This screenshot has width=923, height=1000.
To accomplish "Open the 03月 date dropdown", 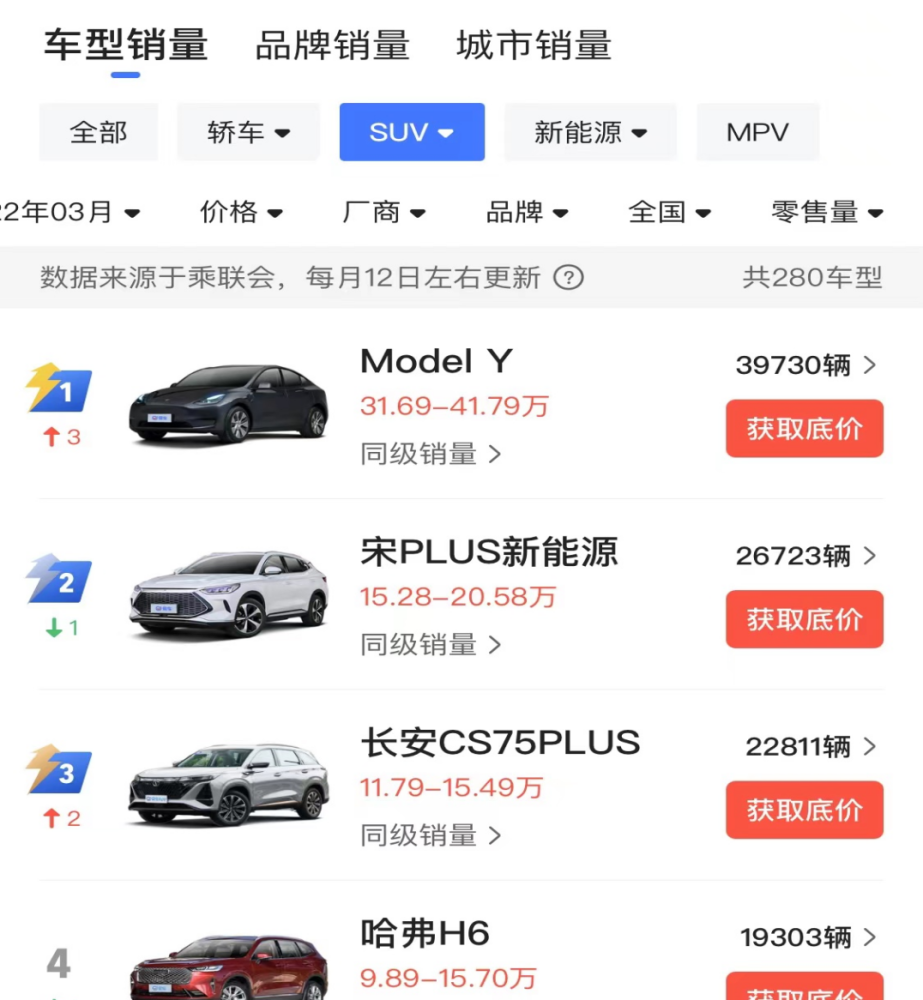I will (70, 212).
